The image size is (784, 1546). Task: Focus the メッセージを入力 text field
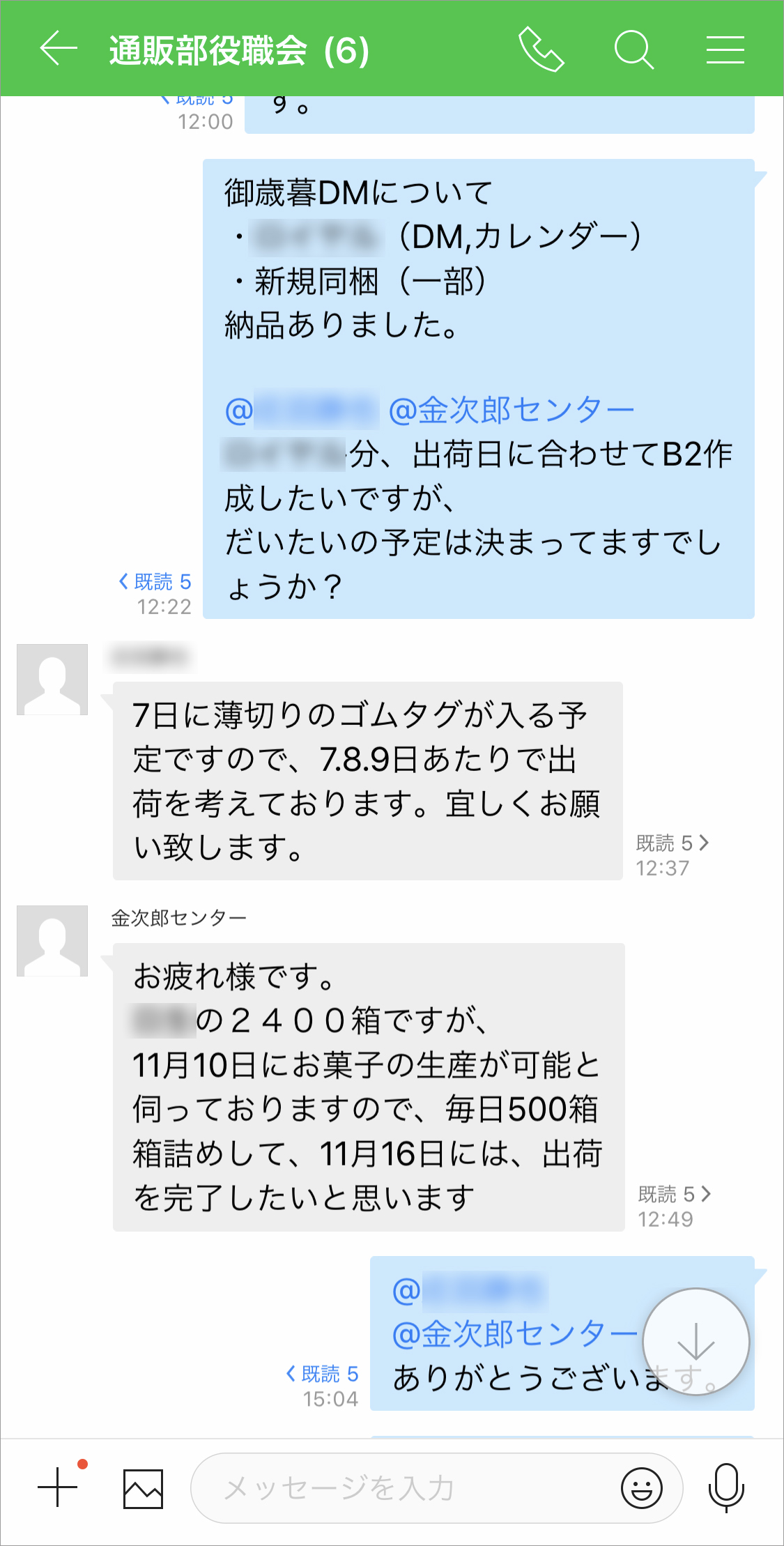pos(404,1488)
